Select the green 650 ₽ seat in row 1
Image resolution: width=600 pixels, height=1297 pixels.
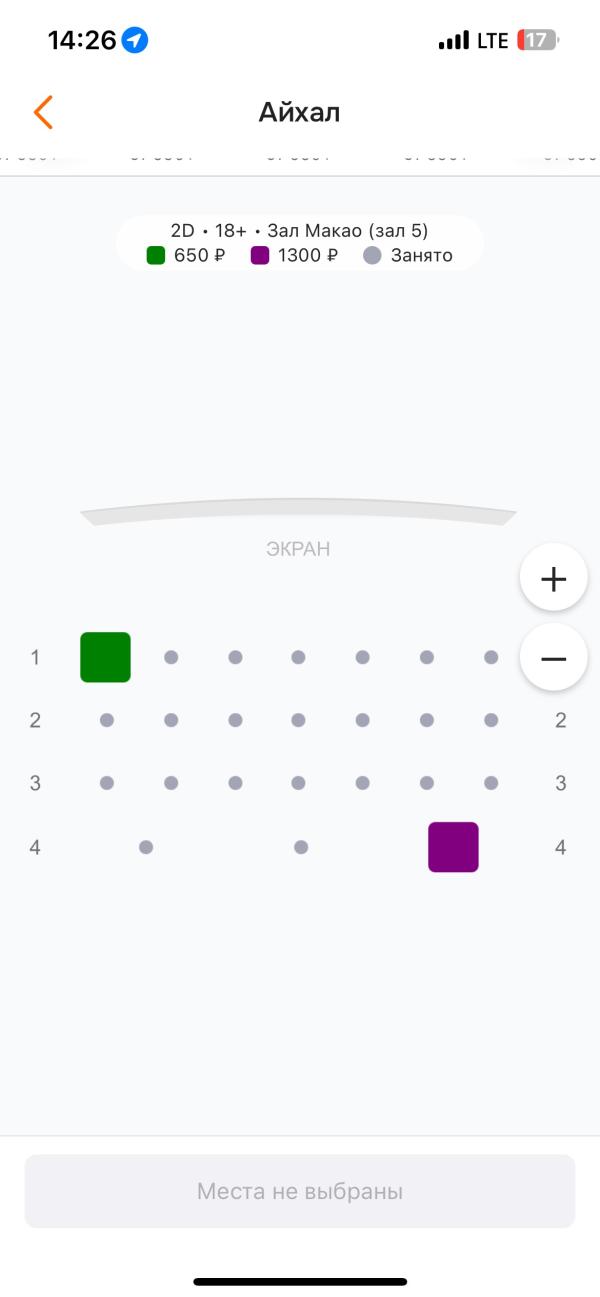coord(105,657)
